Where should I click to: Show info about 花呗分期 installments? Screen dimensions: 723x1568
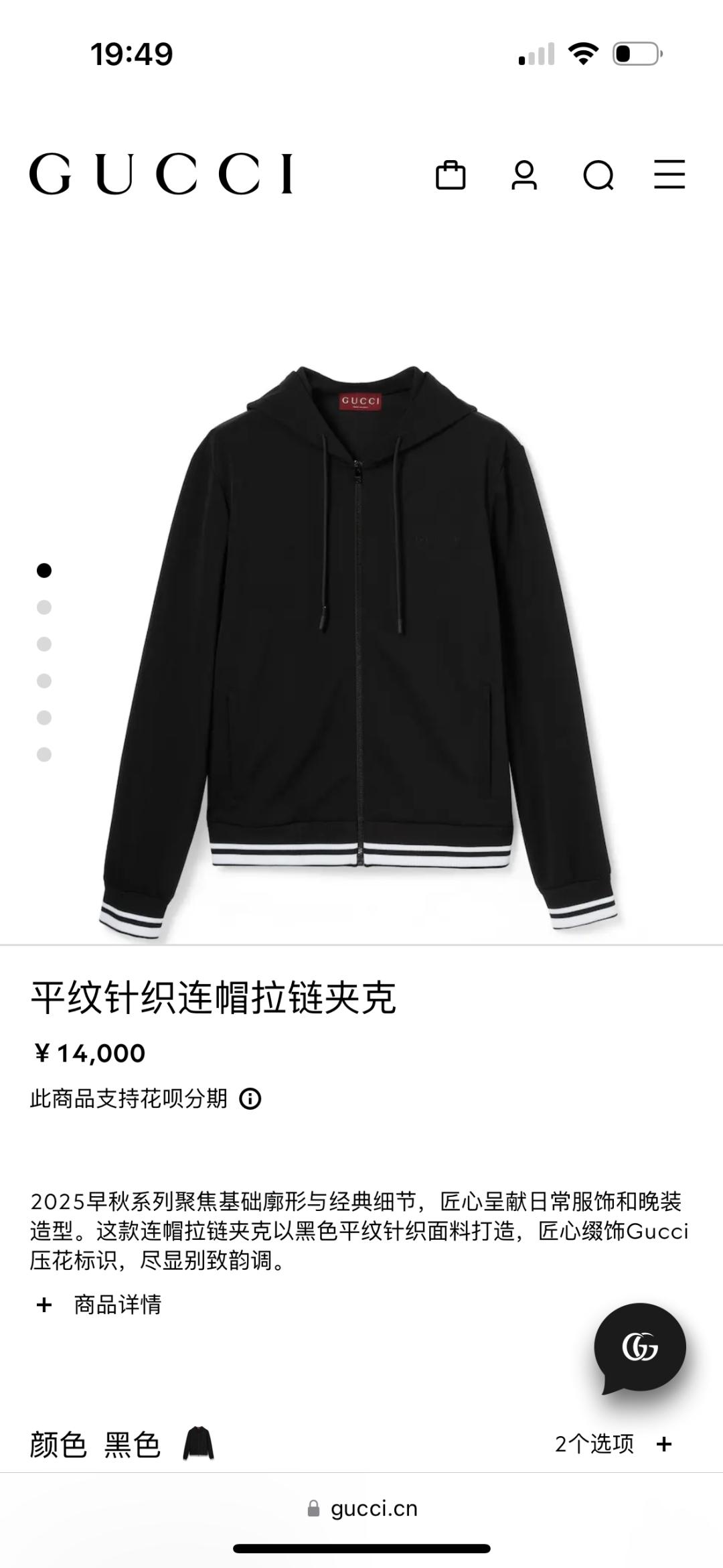click(x=250, y=1099)
